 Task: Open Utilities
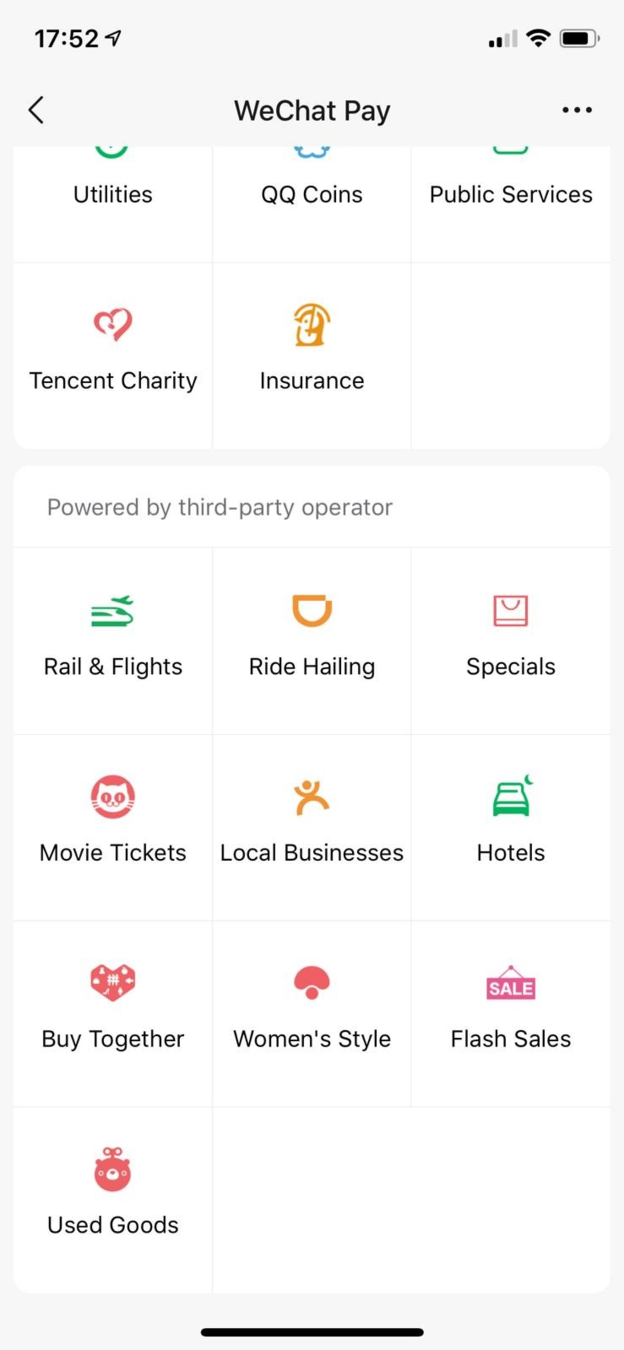pyautogui.click(x=113, y=193)
